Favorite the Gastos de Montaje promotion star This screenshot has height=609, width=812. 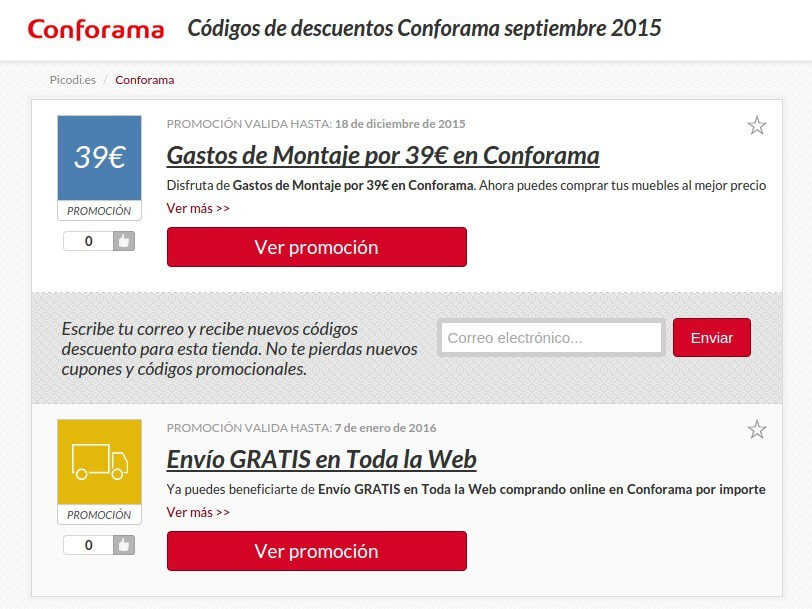click(757, 126)
